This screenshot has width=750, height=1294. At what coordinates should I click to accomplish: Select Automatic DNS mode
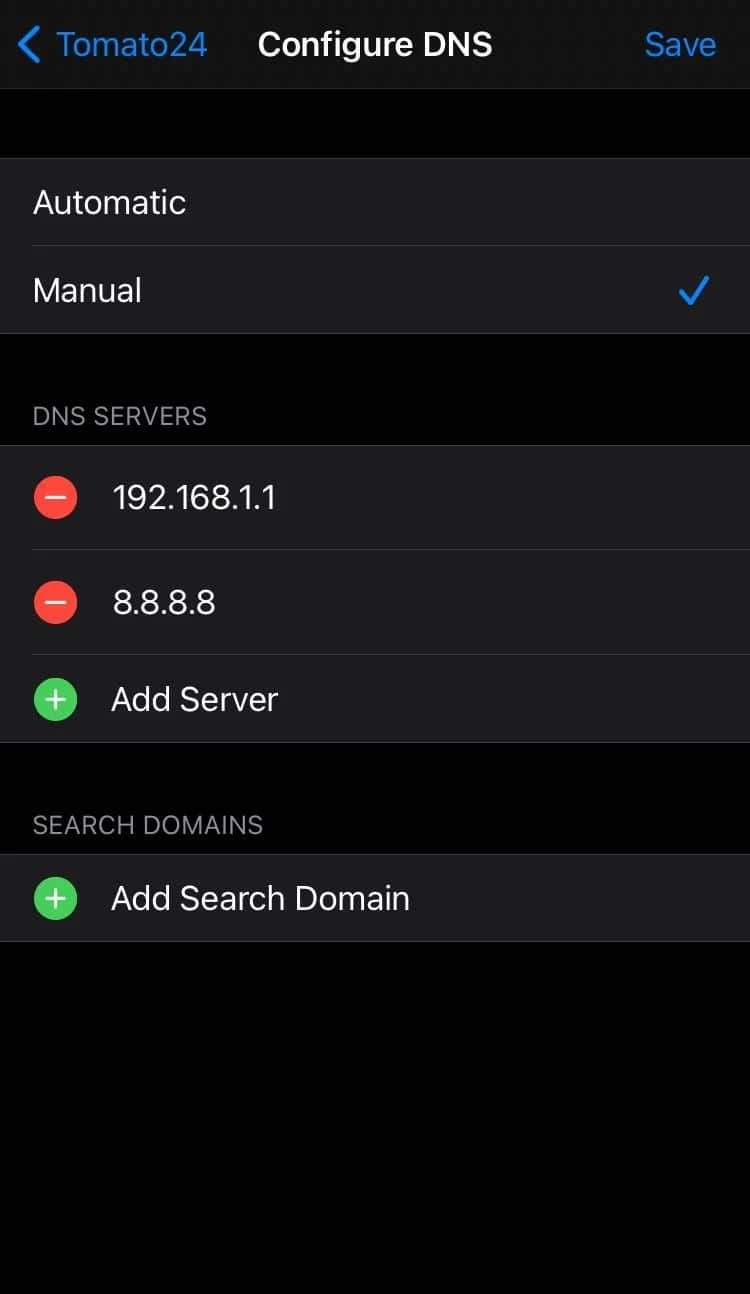(x=375, y=202)
